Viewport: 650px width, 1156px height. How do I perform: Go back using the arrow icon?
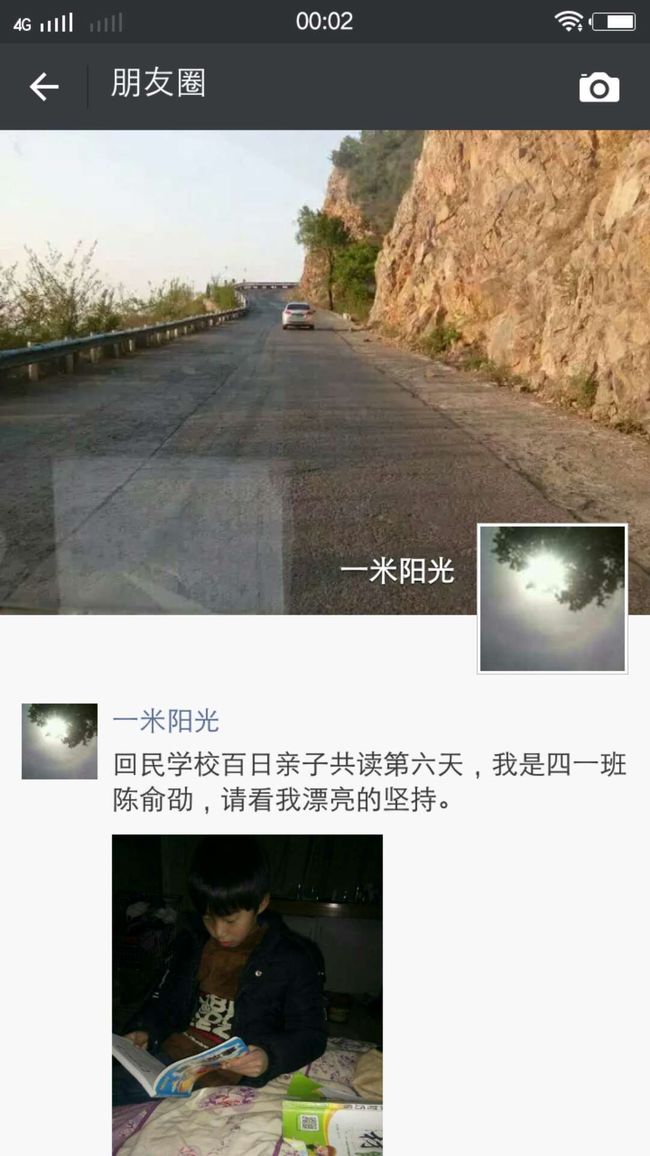click(44, 87)
